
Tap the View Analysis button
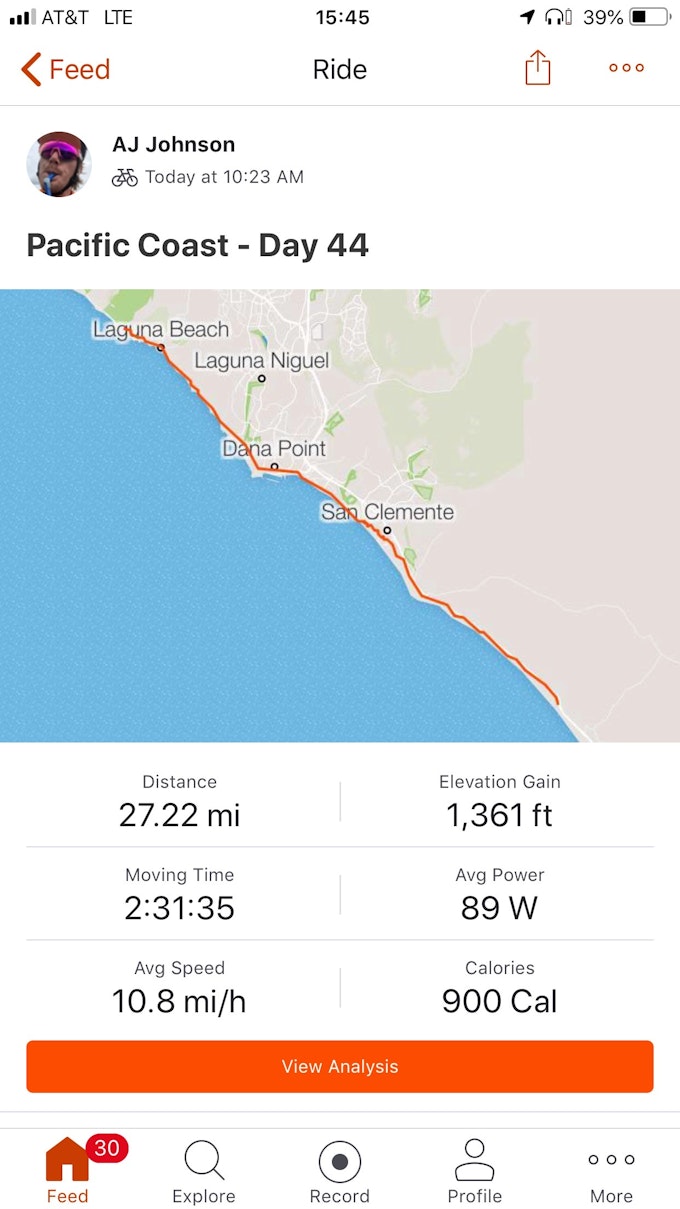point(340,1066)
